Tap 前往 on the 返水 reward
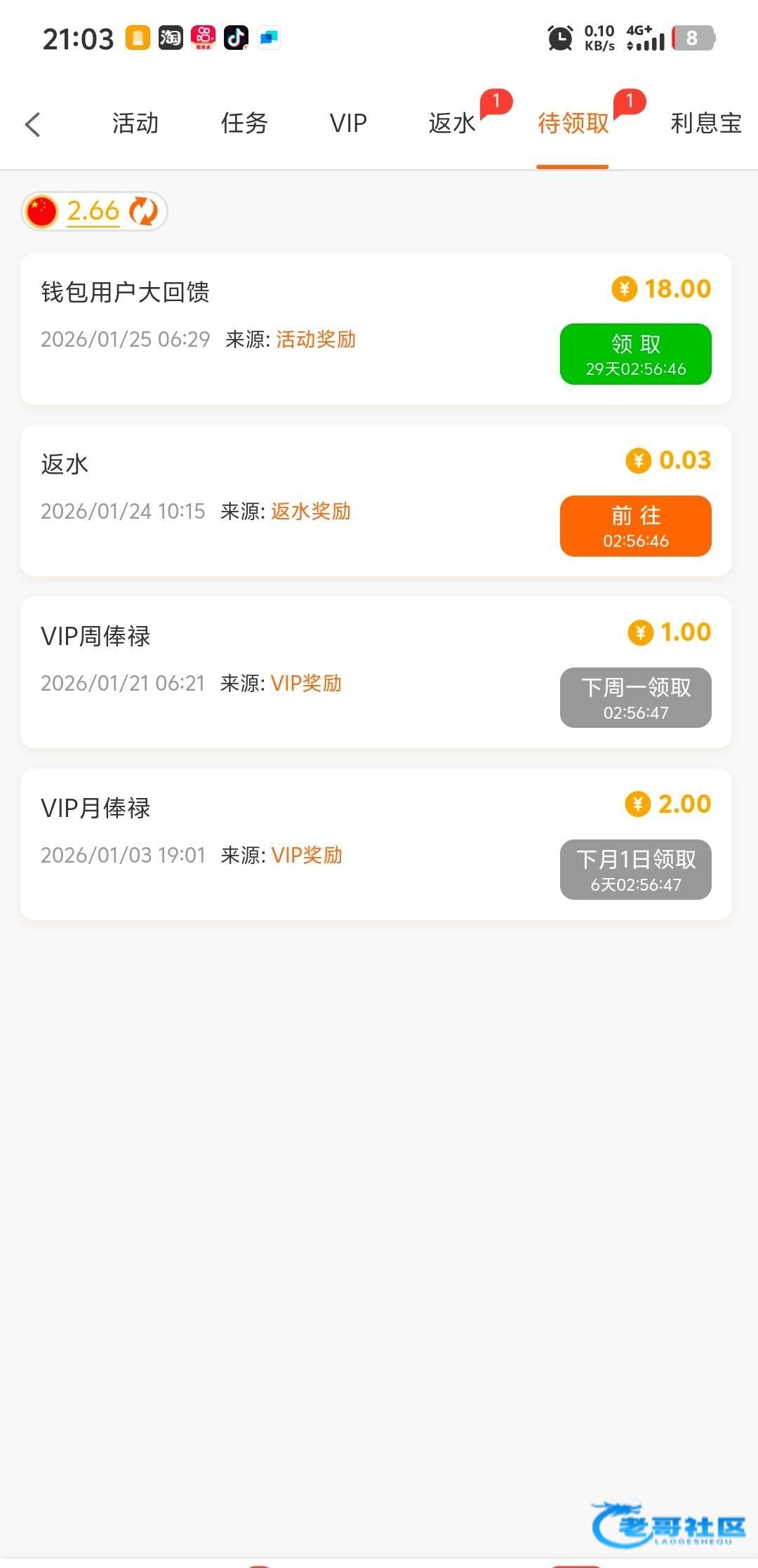758x1568 pixels. tap(635, 526)
